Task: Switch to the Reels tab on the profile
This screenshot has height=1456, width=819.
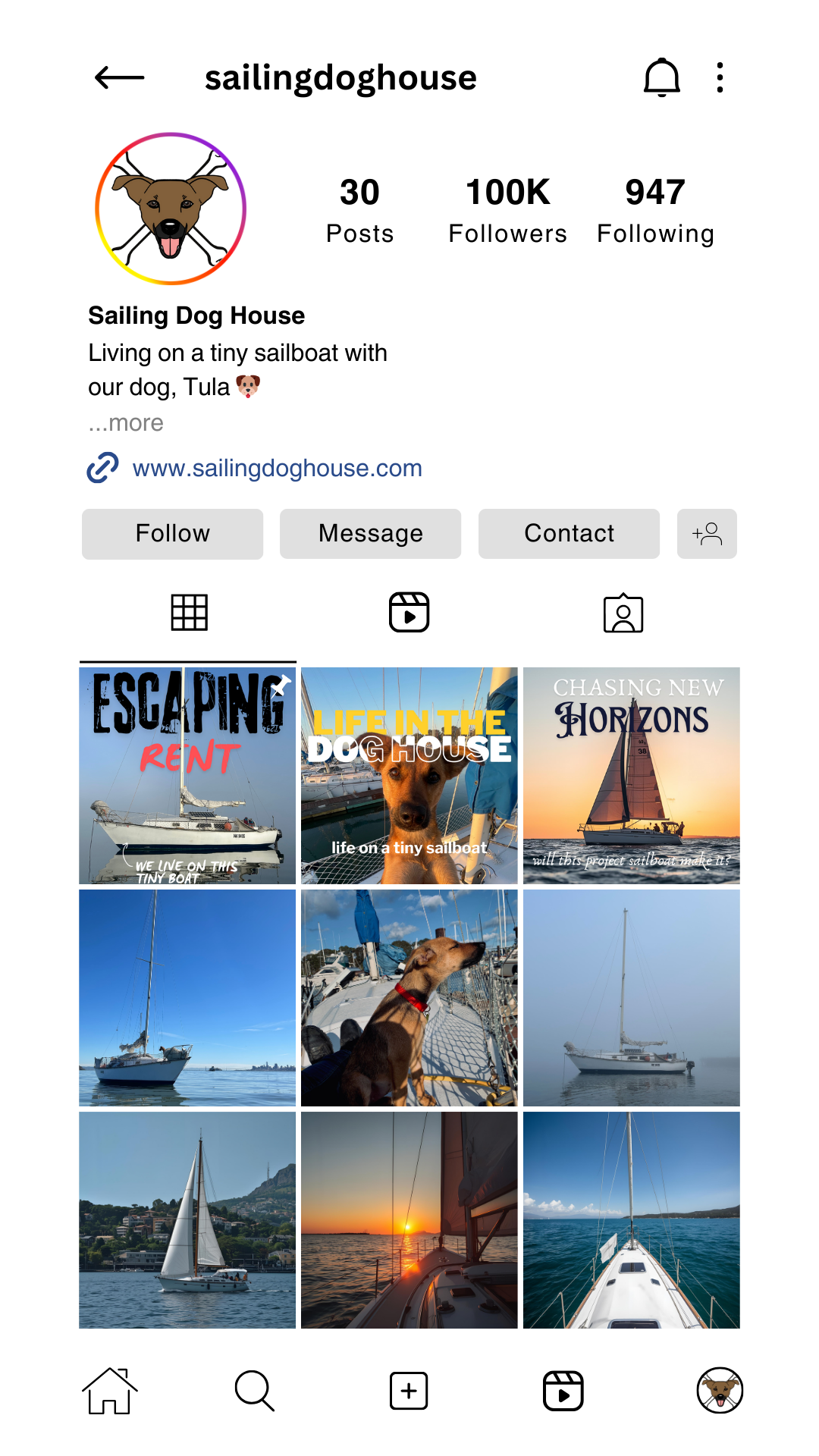Action: 409,612
